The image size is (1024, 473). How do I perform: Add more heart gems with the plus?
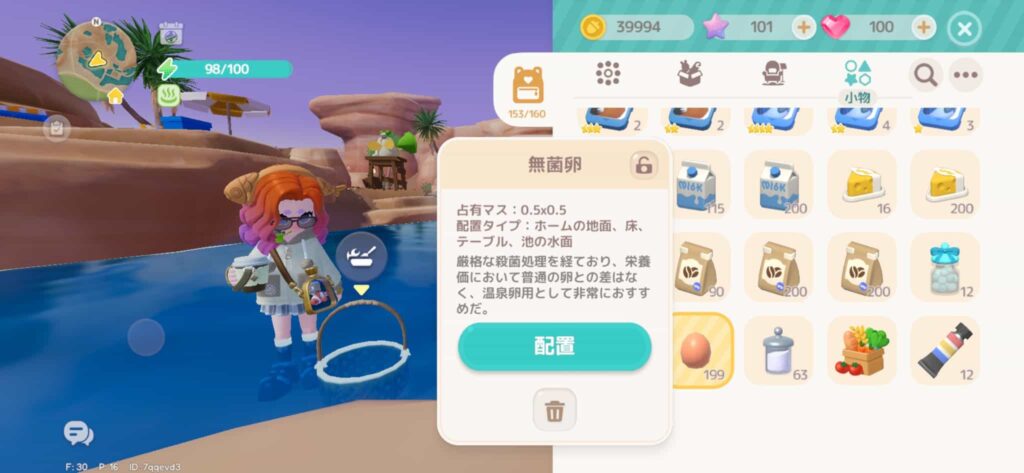click(924, 28)
